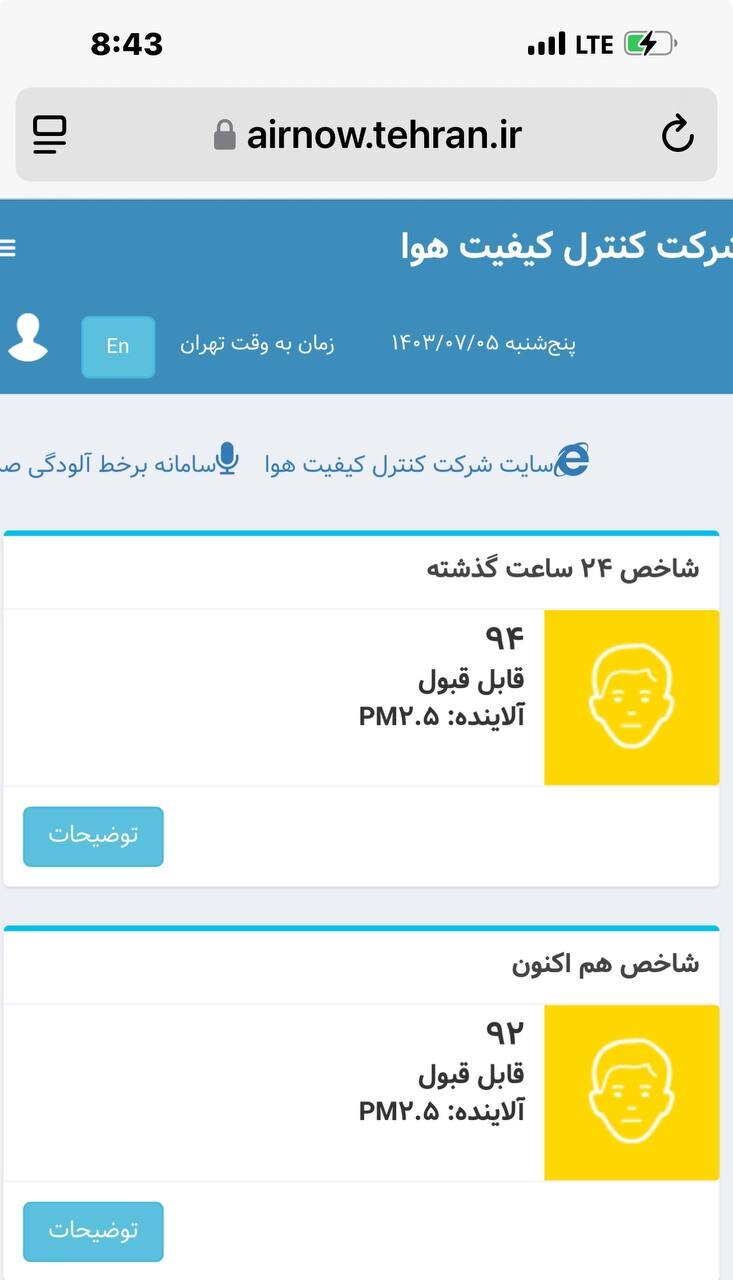Reload the airnow.tehran.ir page
Viewport: 733px width, 1280px height.
[x=677, y=134]
